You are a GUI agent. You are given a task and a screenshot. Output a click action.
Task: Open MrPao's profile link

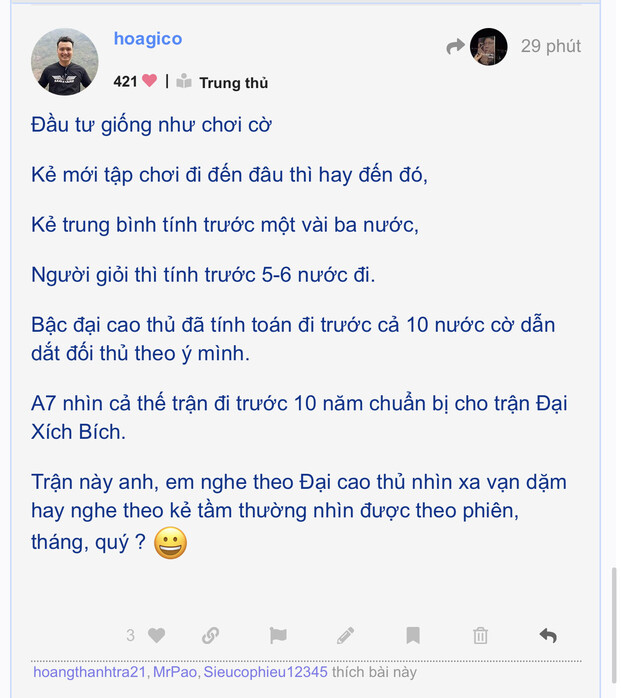tap(176, 672)
